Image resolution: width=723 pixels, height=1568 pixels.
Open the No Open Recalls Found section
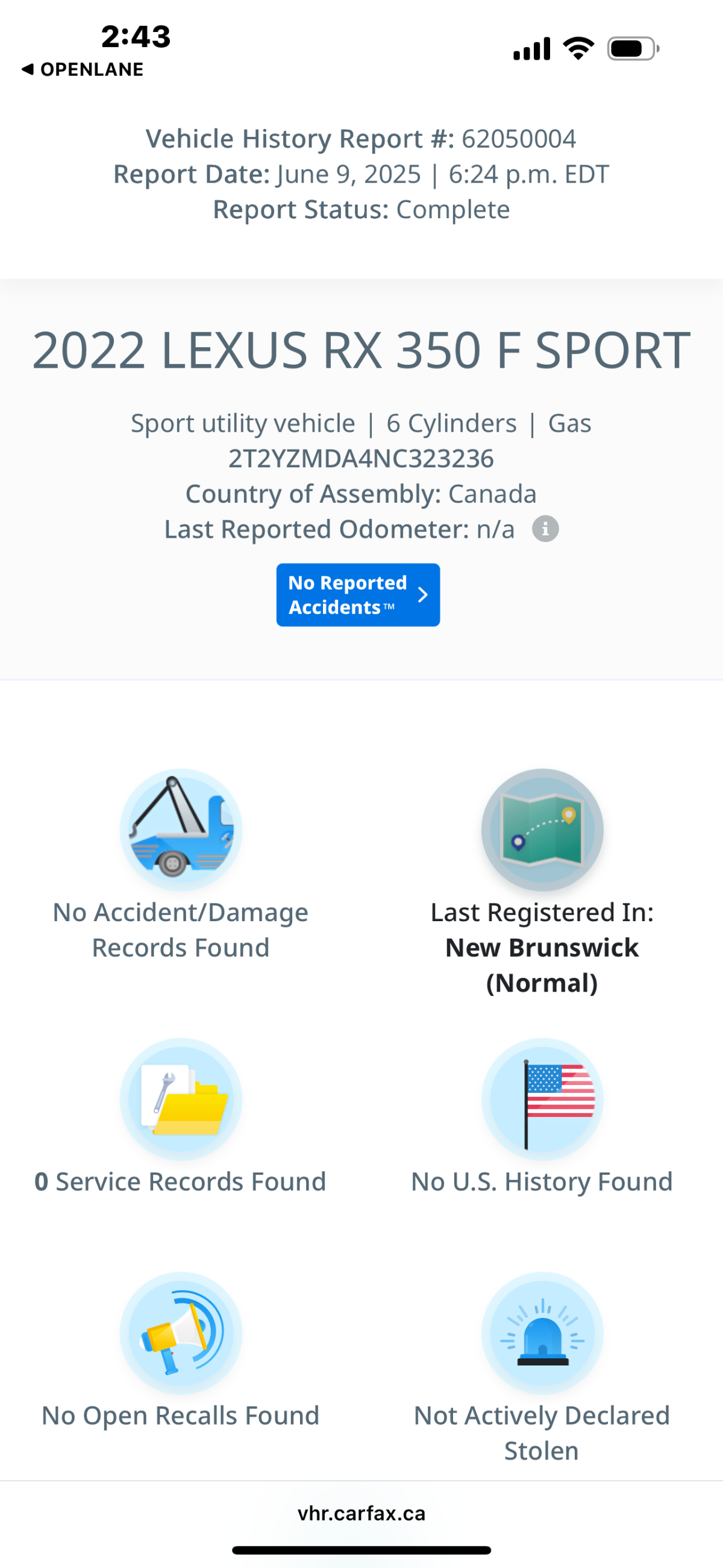tap(181, 1350)
